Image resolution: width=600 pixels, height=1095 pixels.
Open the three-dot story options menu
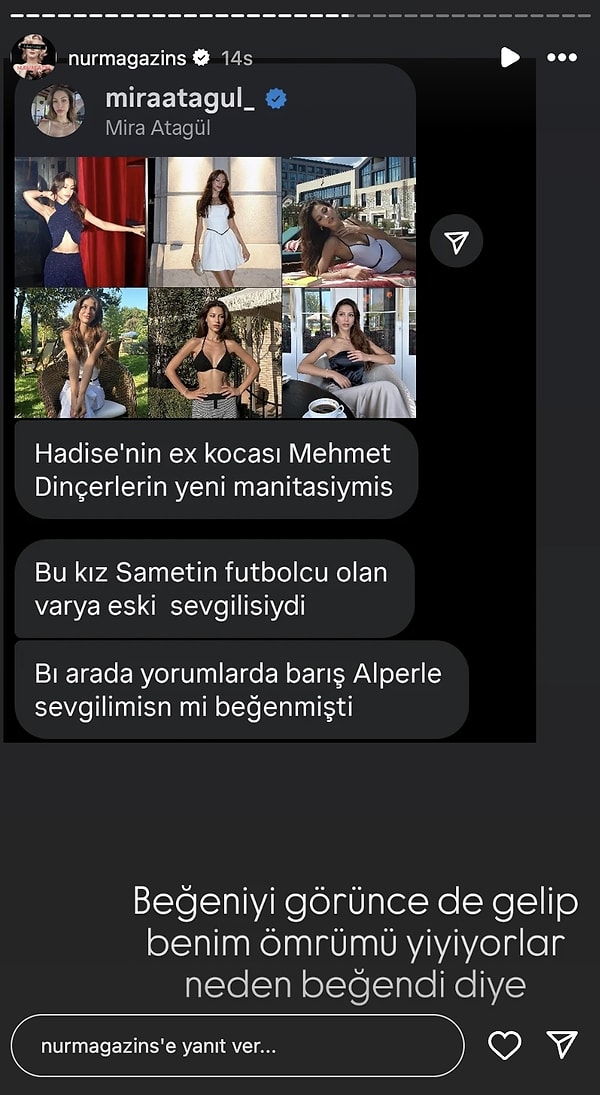click(x=562, y=58)
